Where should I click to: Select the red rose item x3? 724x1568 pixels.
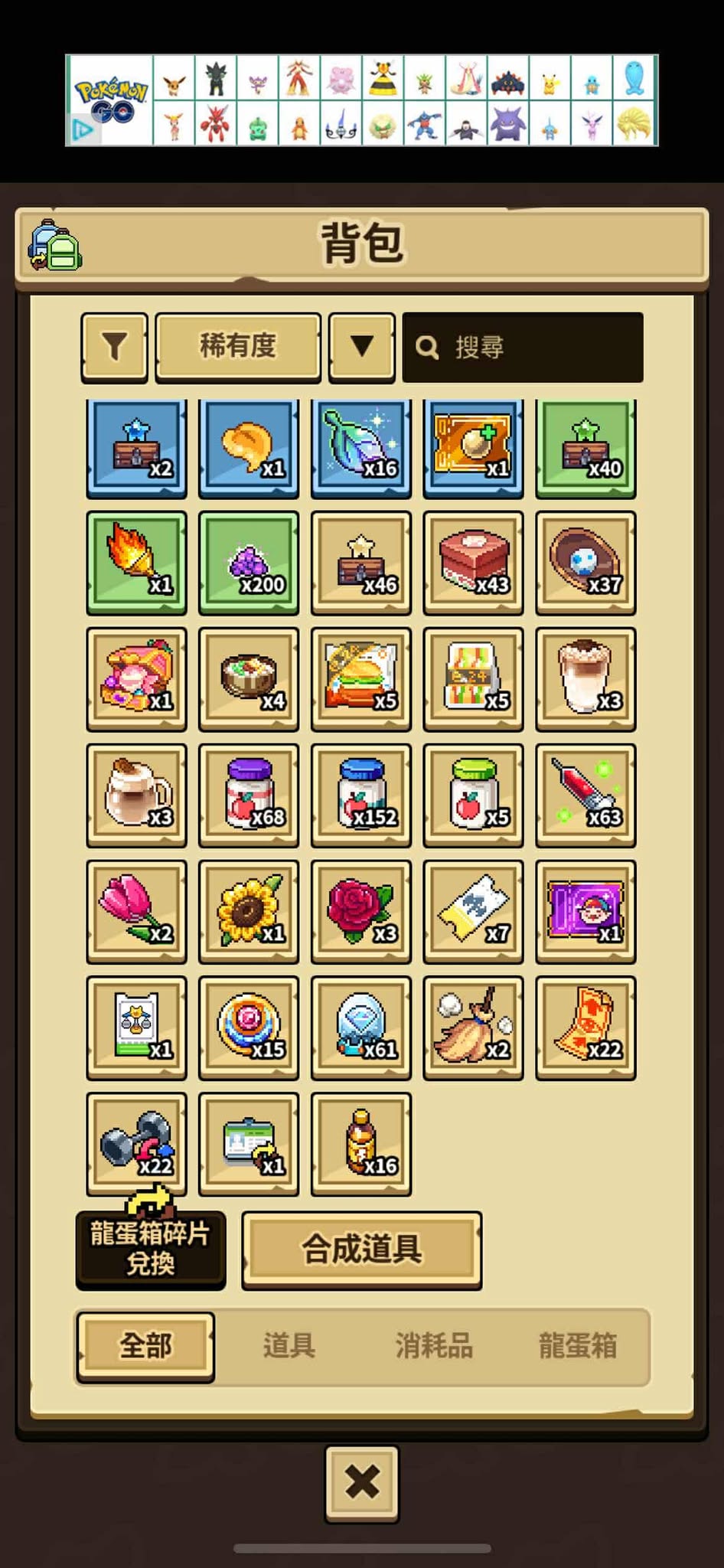(x=361, y=911)
